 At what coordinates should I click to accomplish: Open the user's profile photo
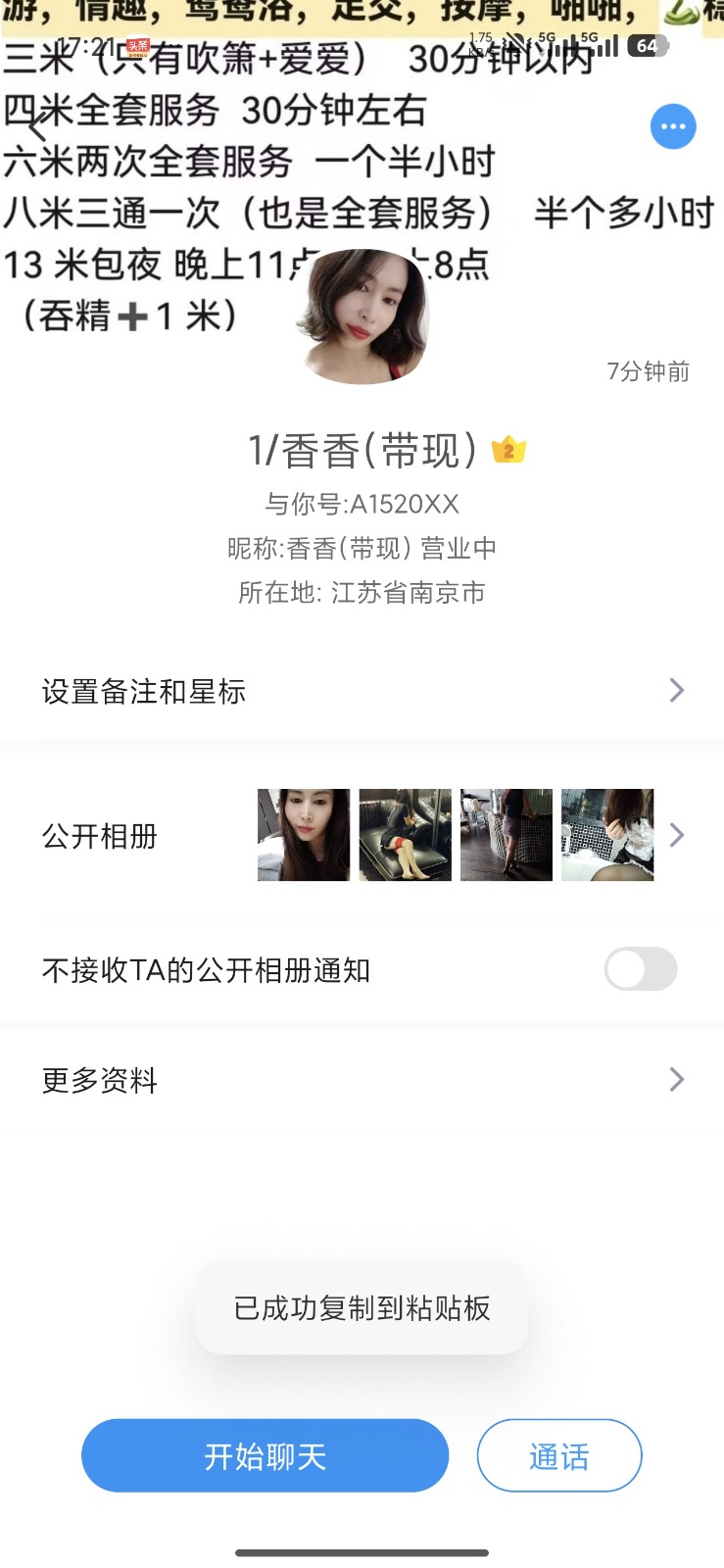(x=362, y=316)
